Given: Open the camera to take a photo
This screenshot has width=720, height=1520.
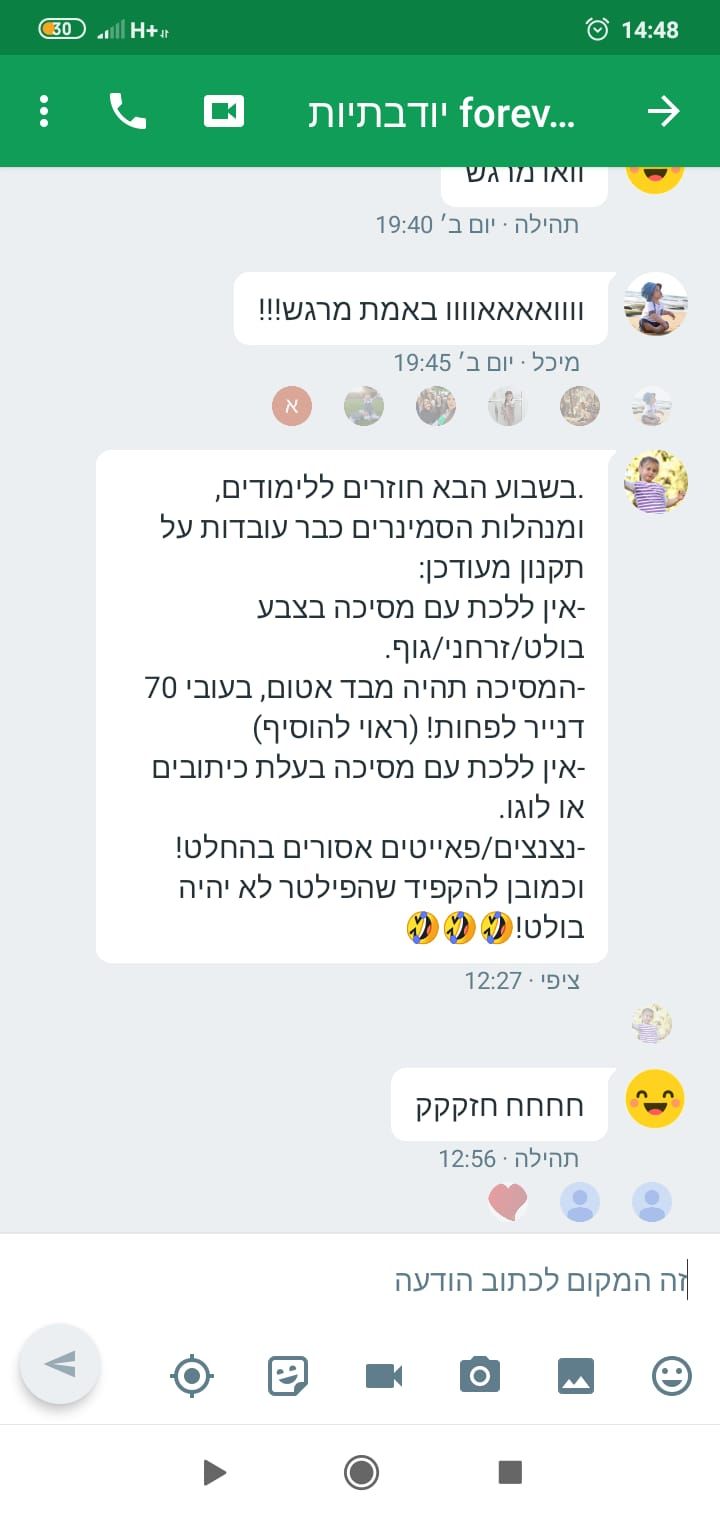Looking at the screenshot, I should pyautogui.click(x=480, y=1376).
